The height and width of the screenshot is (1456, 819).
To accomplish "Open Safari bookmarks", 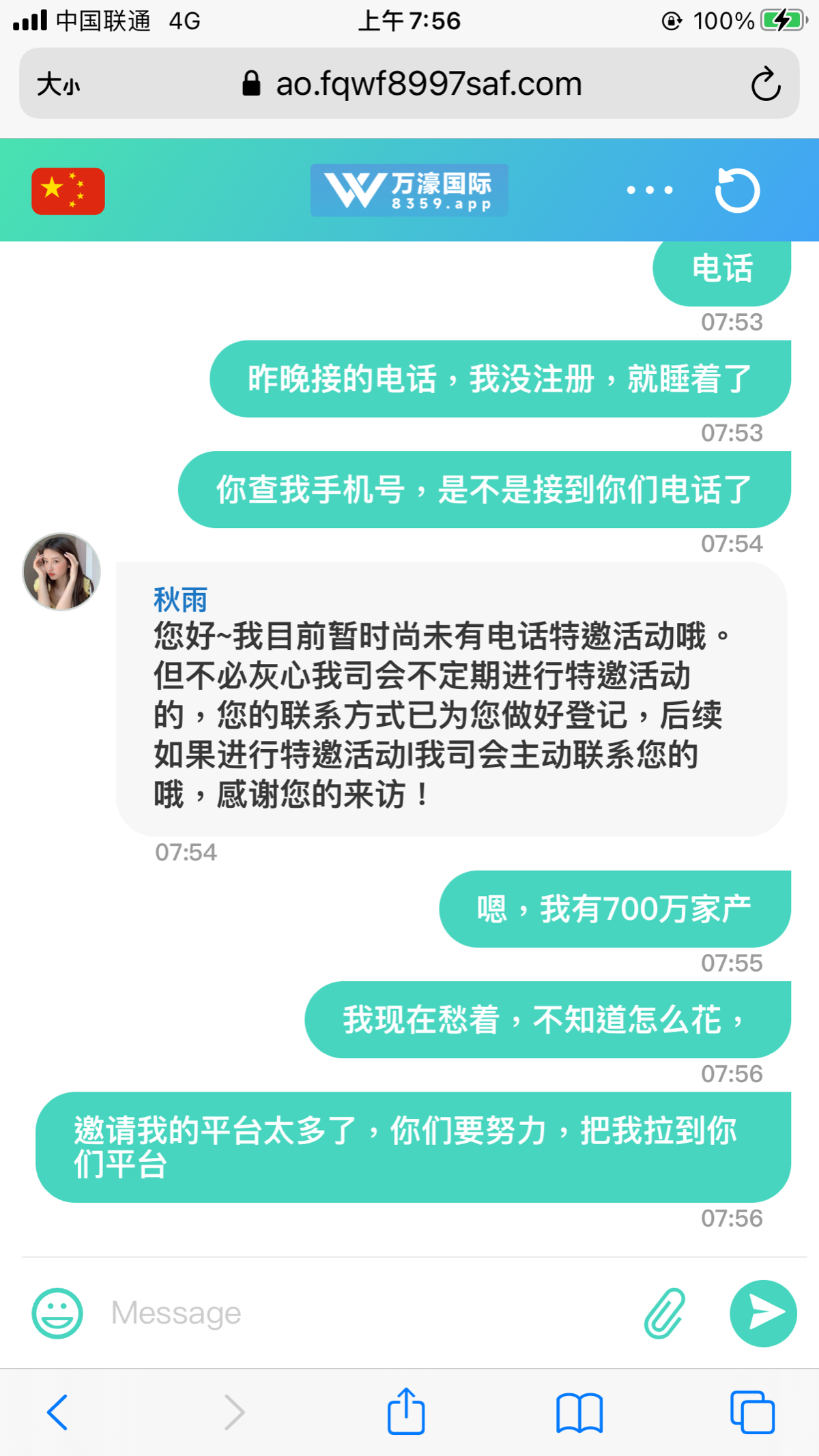I will pos(579,1412).
